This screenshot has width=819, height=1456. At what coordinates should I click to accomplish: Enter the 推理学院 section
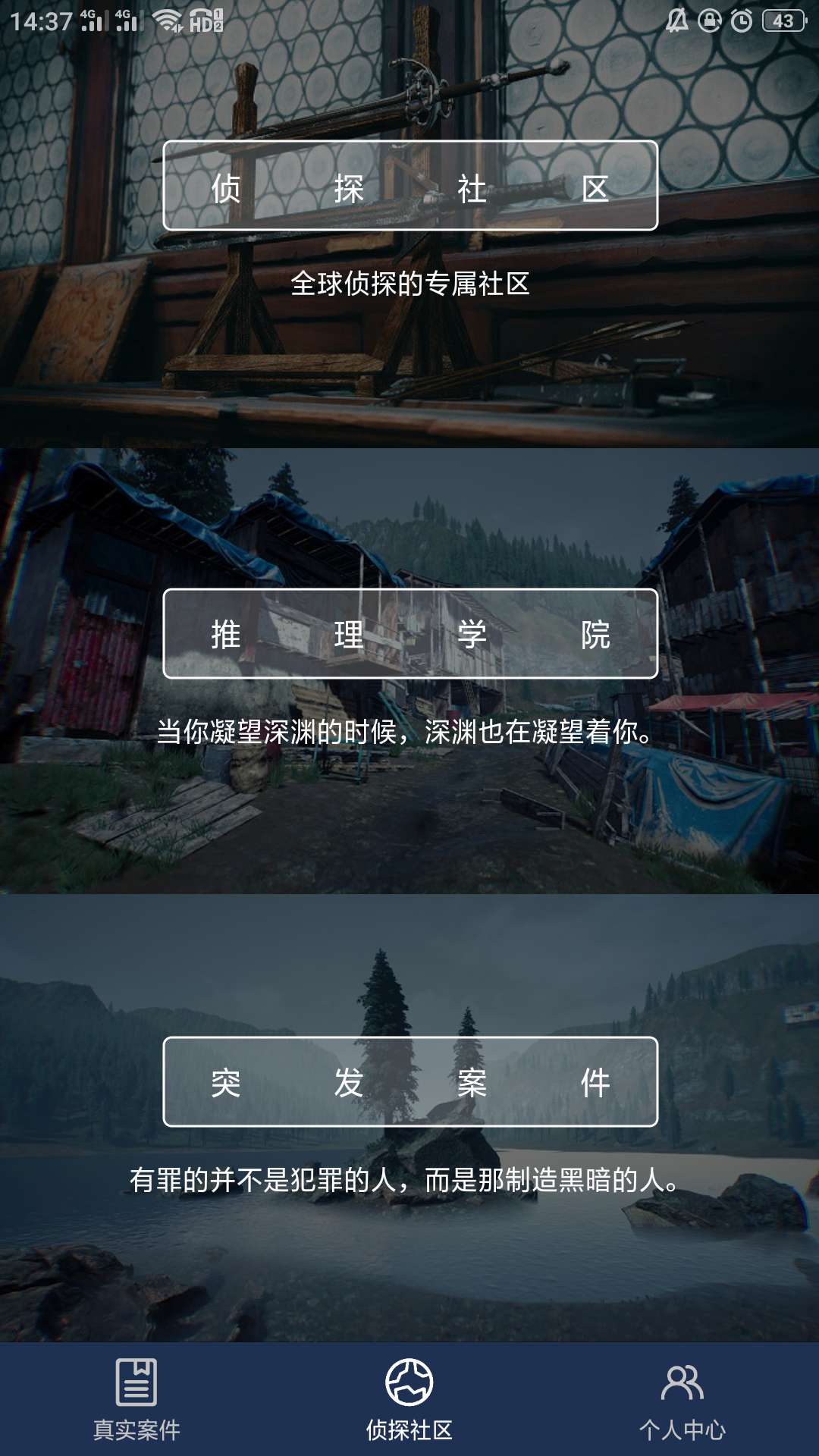[x=409, y=633]
